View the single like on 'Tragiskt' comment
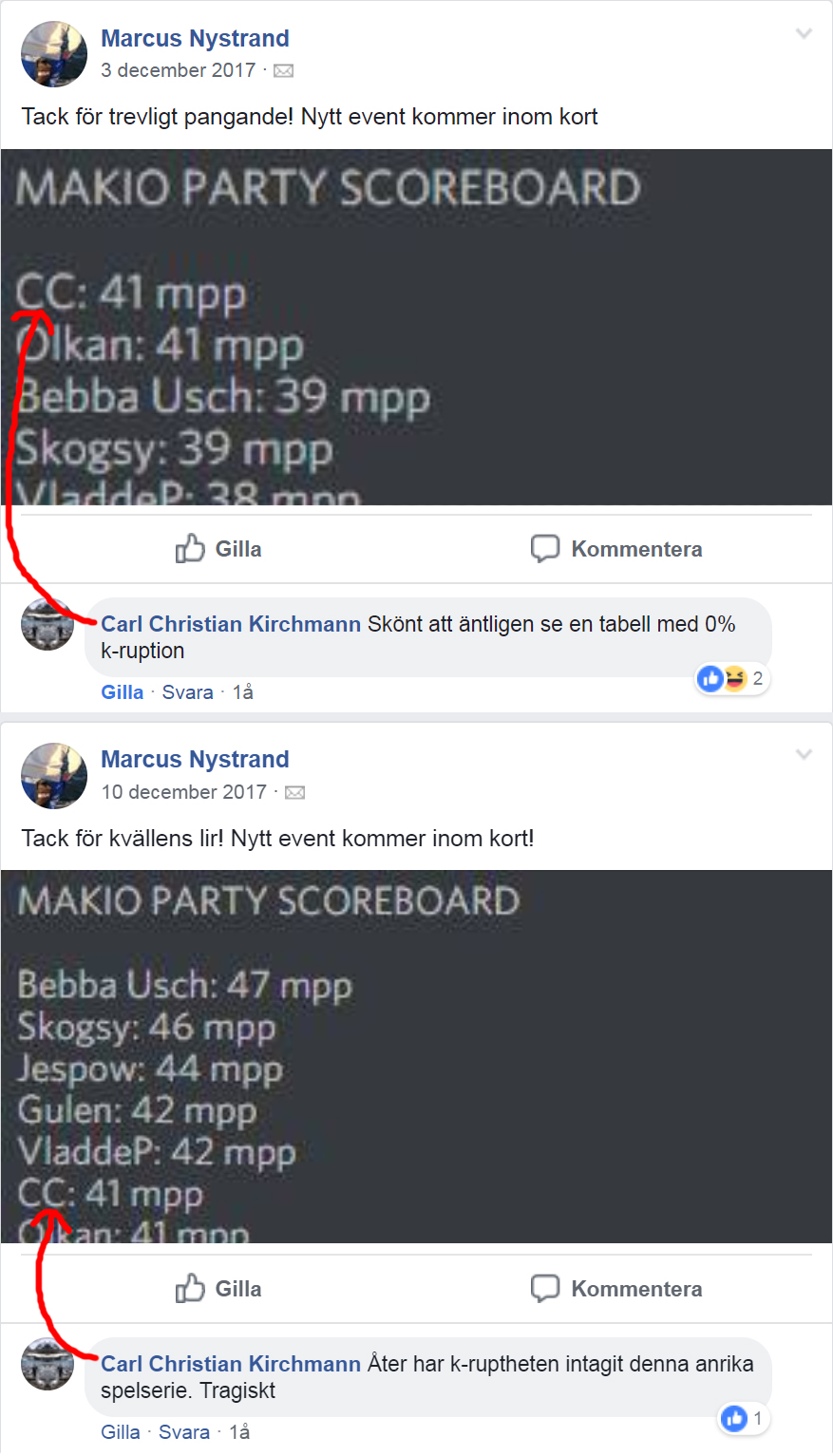Viewport: 833px width, 1456px height. click(x=743, y=1419)
